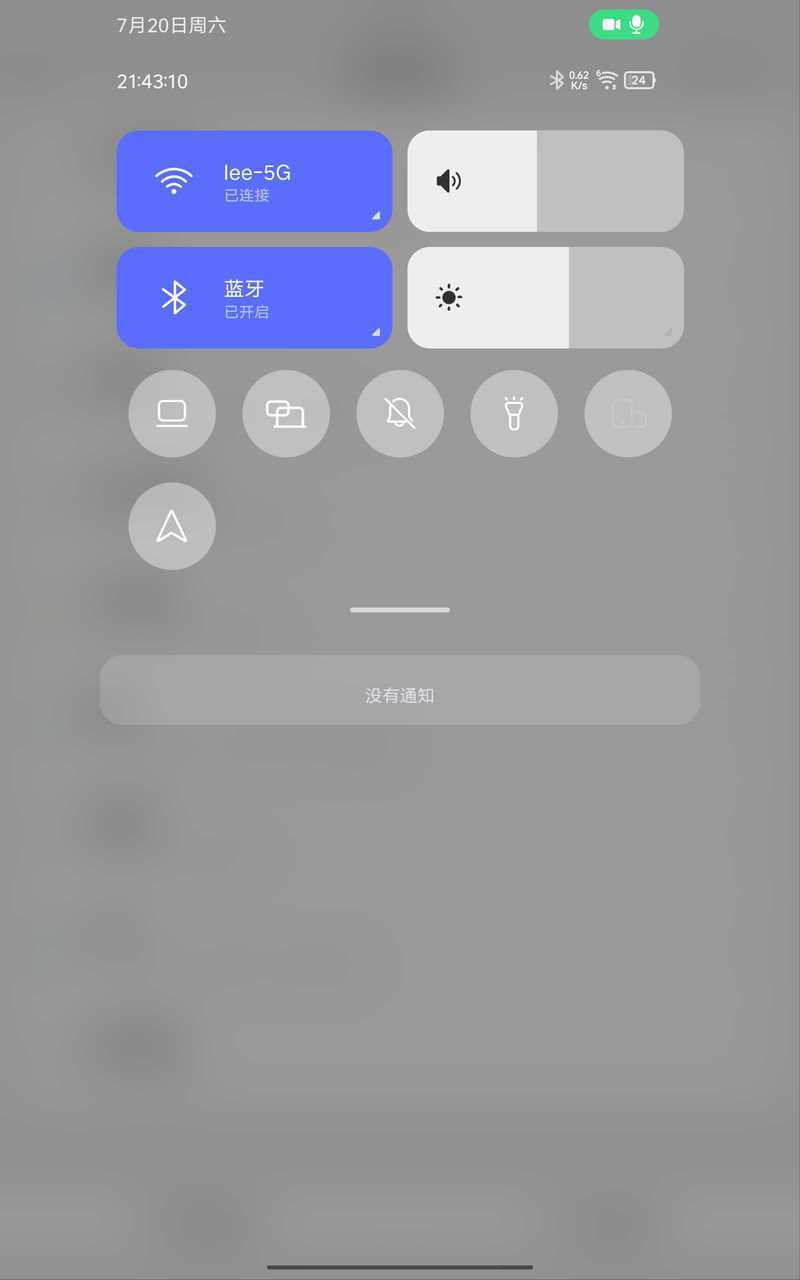Tap the multi-device connection tile

click(628, 414)
